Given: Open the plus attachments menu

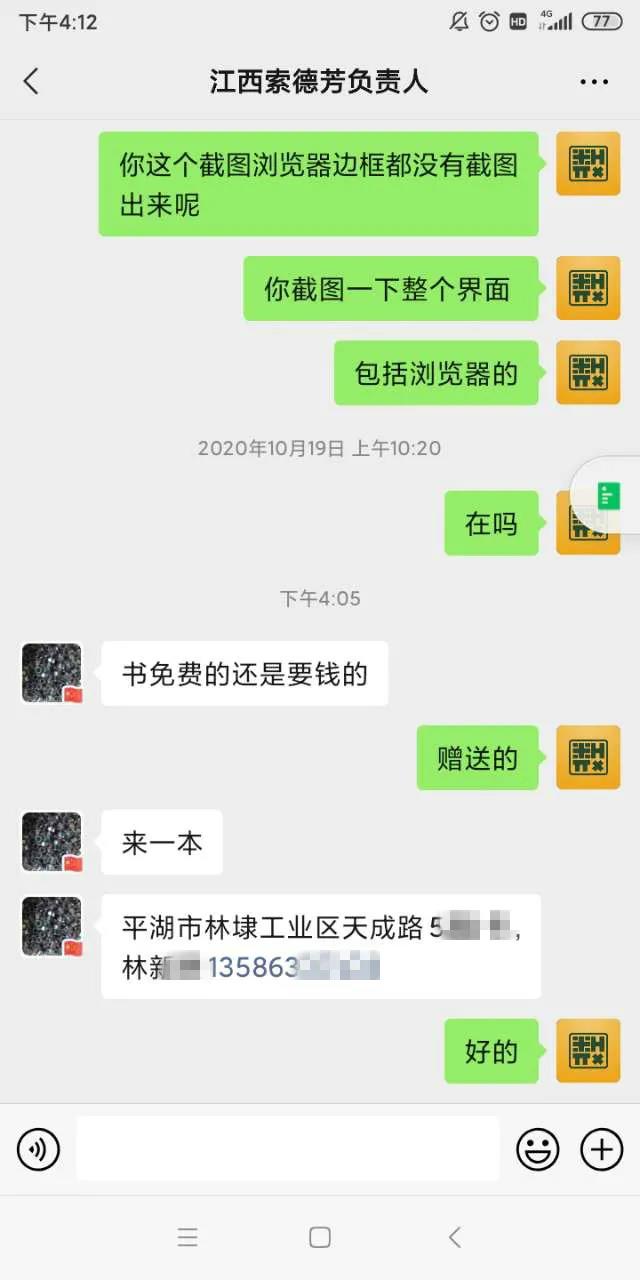Looking at the screenshot, I should [602, 1149].
